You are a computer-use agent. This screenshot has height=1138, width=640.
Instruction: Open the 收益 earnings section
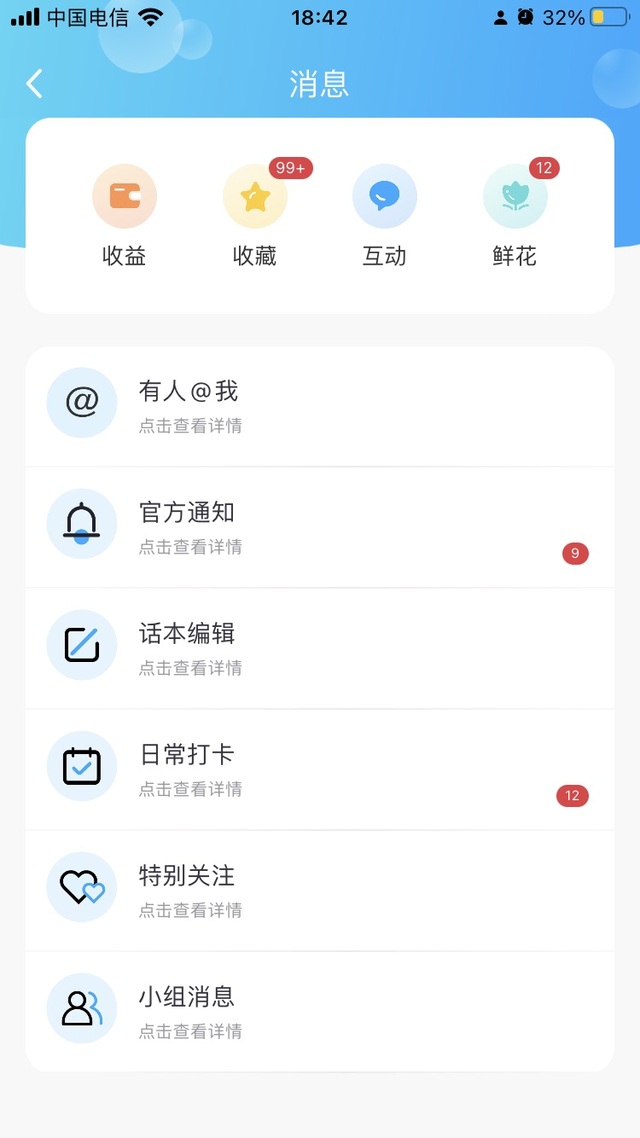[124, 215]
